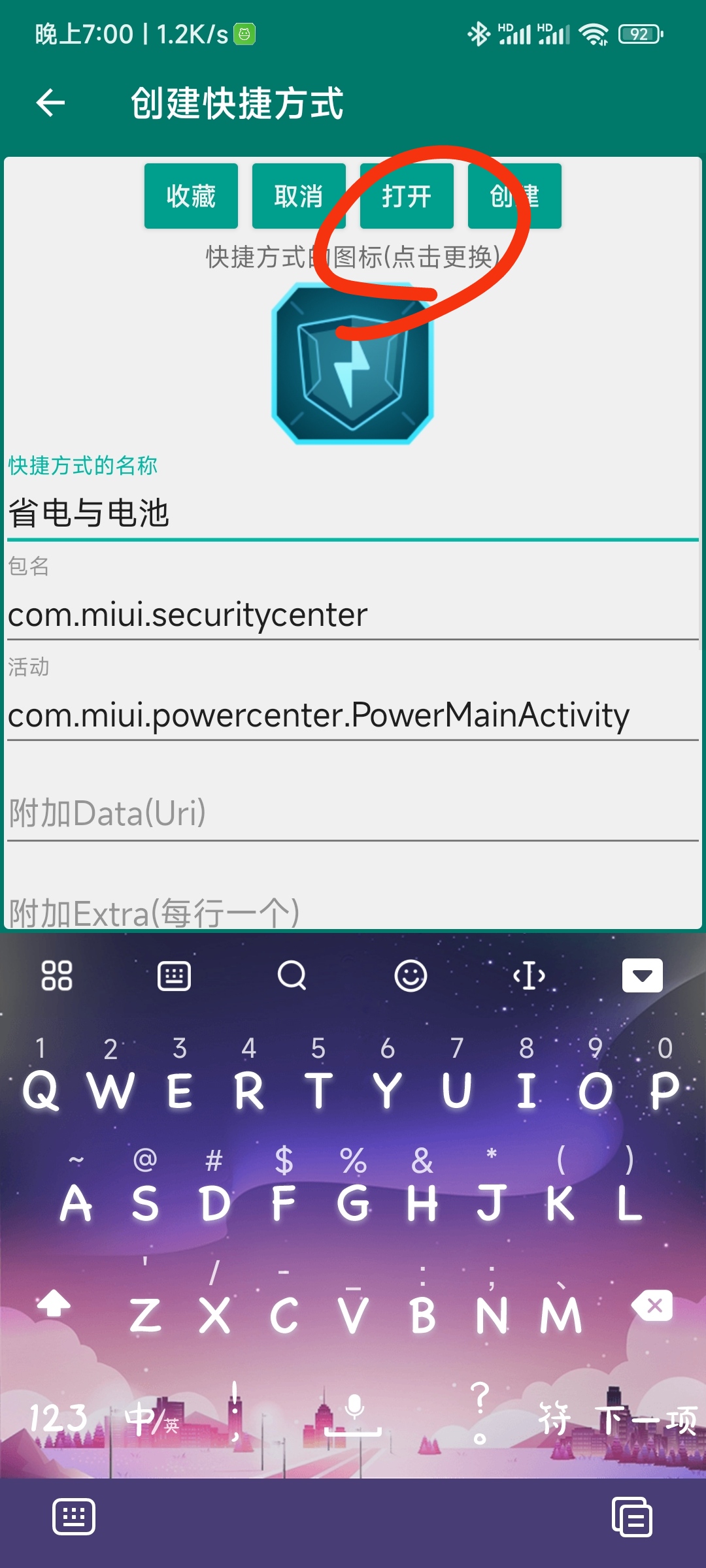
Task: Edit the shortcut name field 省电与电池
Action: 353,513
